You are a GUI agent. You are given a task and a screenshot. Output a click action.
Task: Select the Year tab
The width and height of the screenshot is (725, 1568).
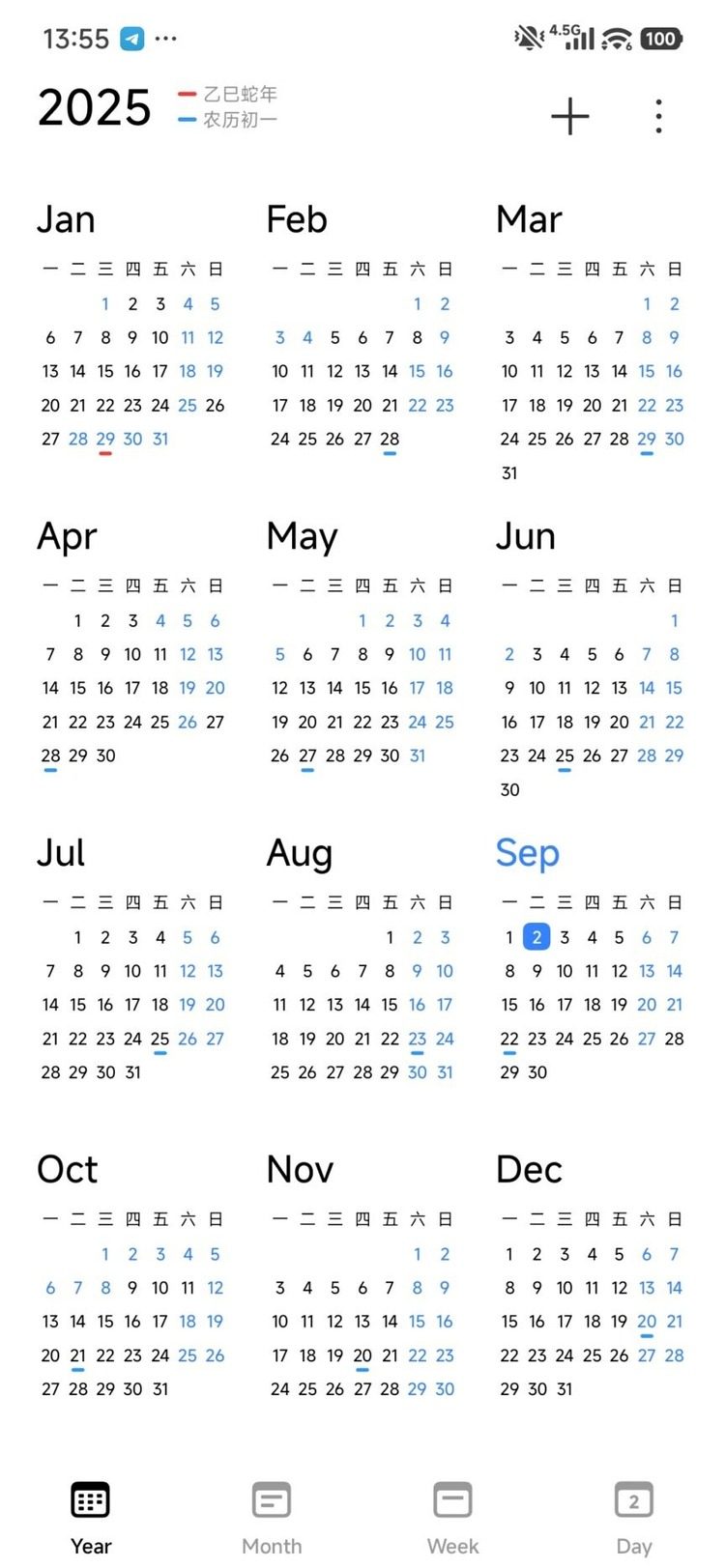pyautogui.click(x=91, y=1518)
